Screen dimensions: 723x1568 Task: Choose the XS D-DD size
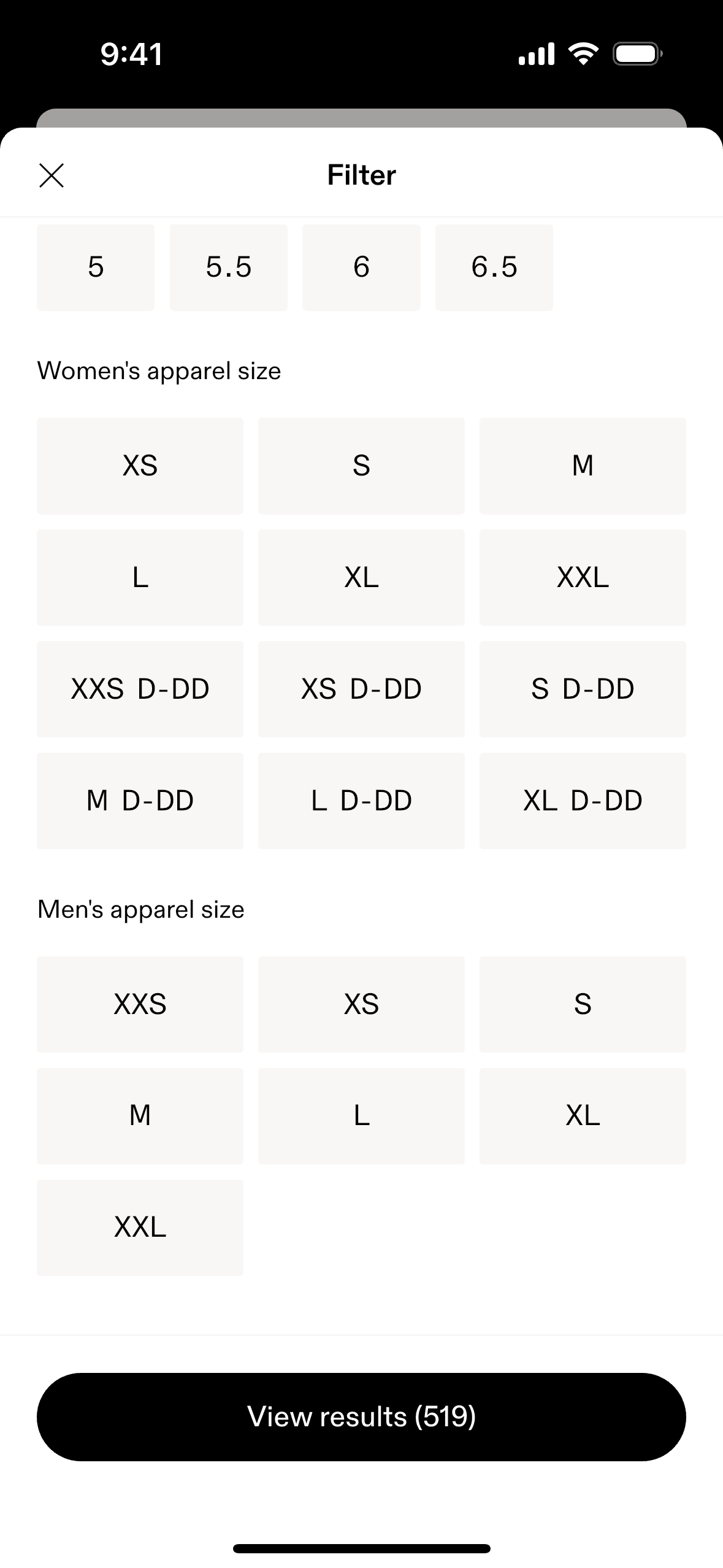click(x=361, y=689)
